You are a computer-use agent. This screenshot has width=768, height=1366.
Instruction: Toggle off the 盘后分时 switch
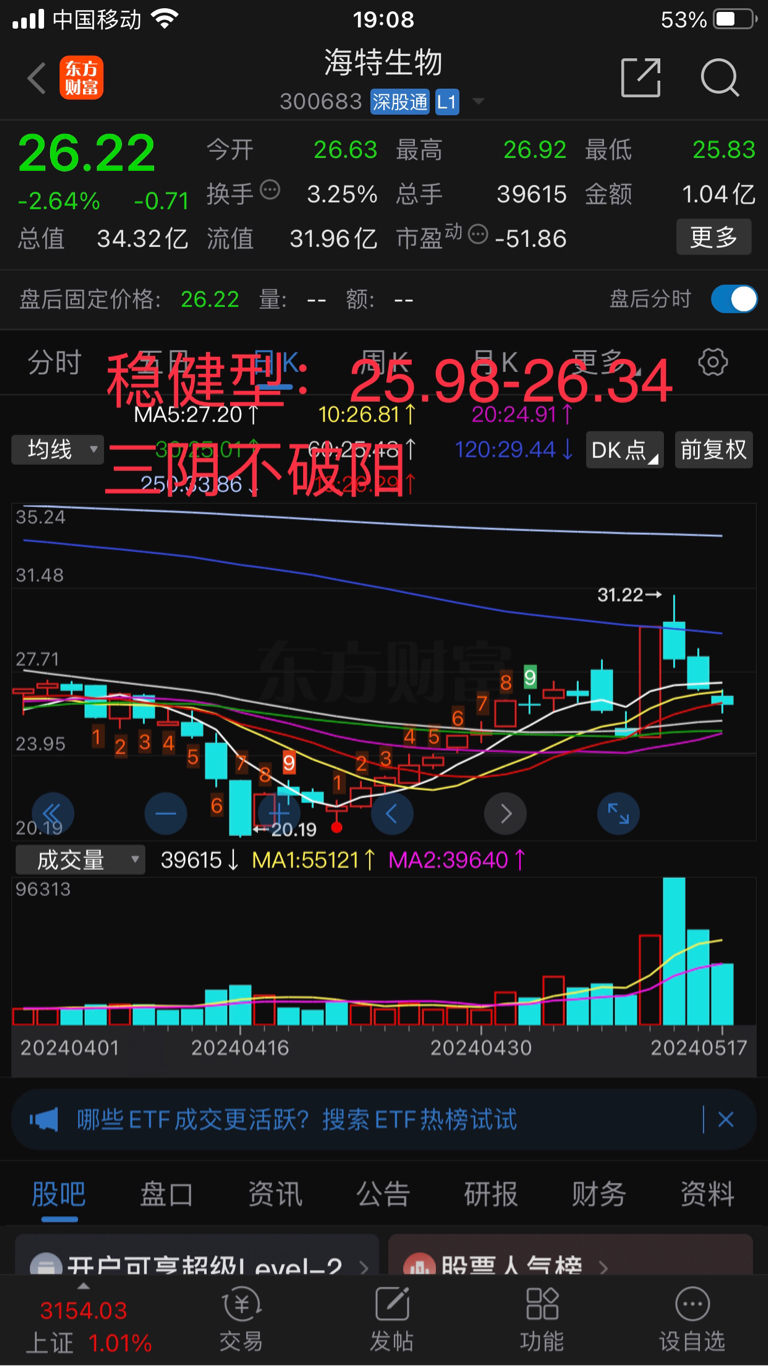(733, 299)
